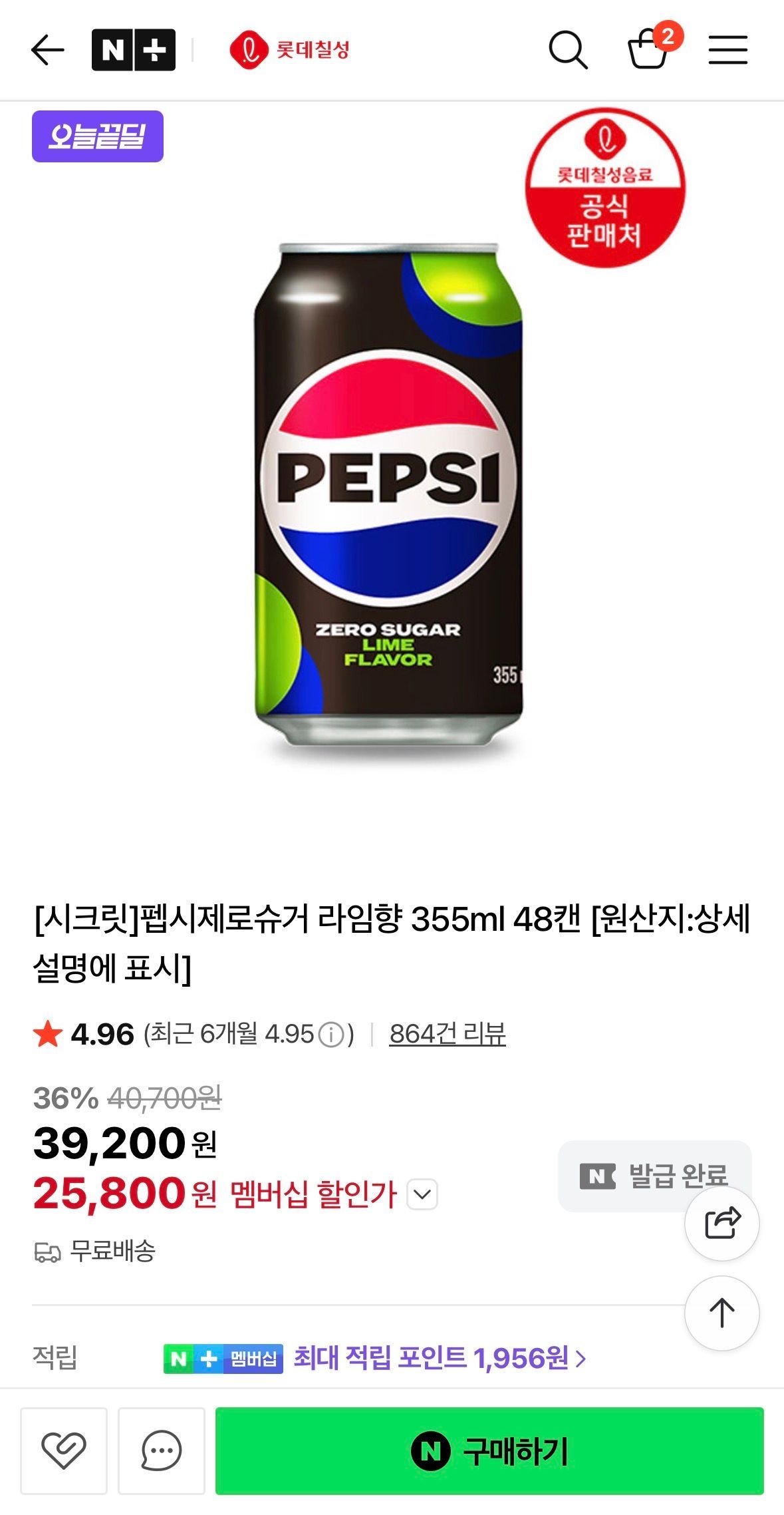Viewport: 784px width, 1515px height.
Task: Tap the 발급 완료 coupon button
Action: (x=654, y=1176)
